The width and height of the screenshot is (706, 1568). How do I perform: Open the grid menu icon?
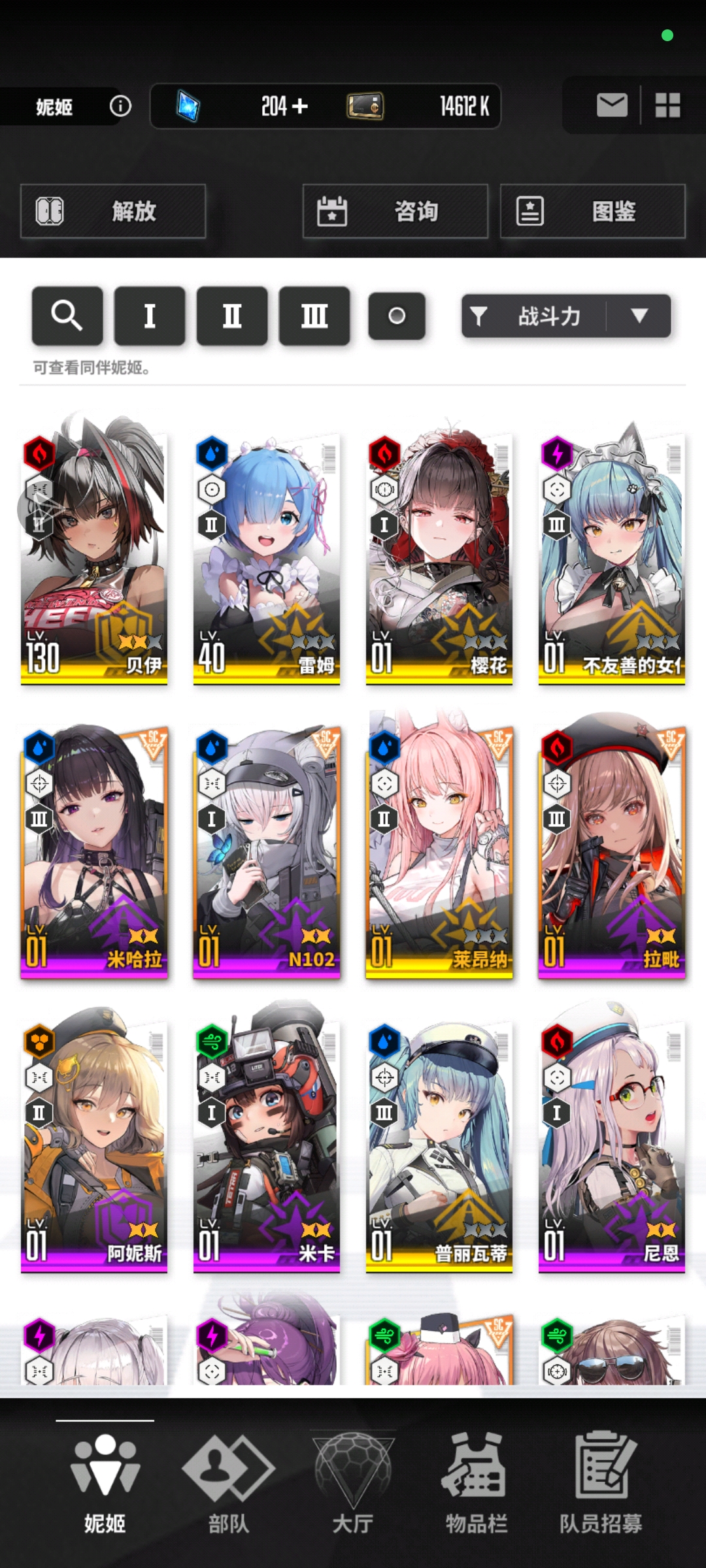pyautogui.click(x=667, y=105)
